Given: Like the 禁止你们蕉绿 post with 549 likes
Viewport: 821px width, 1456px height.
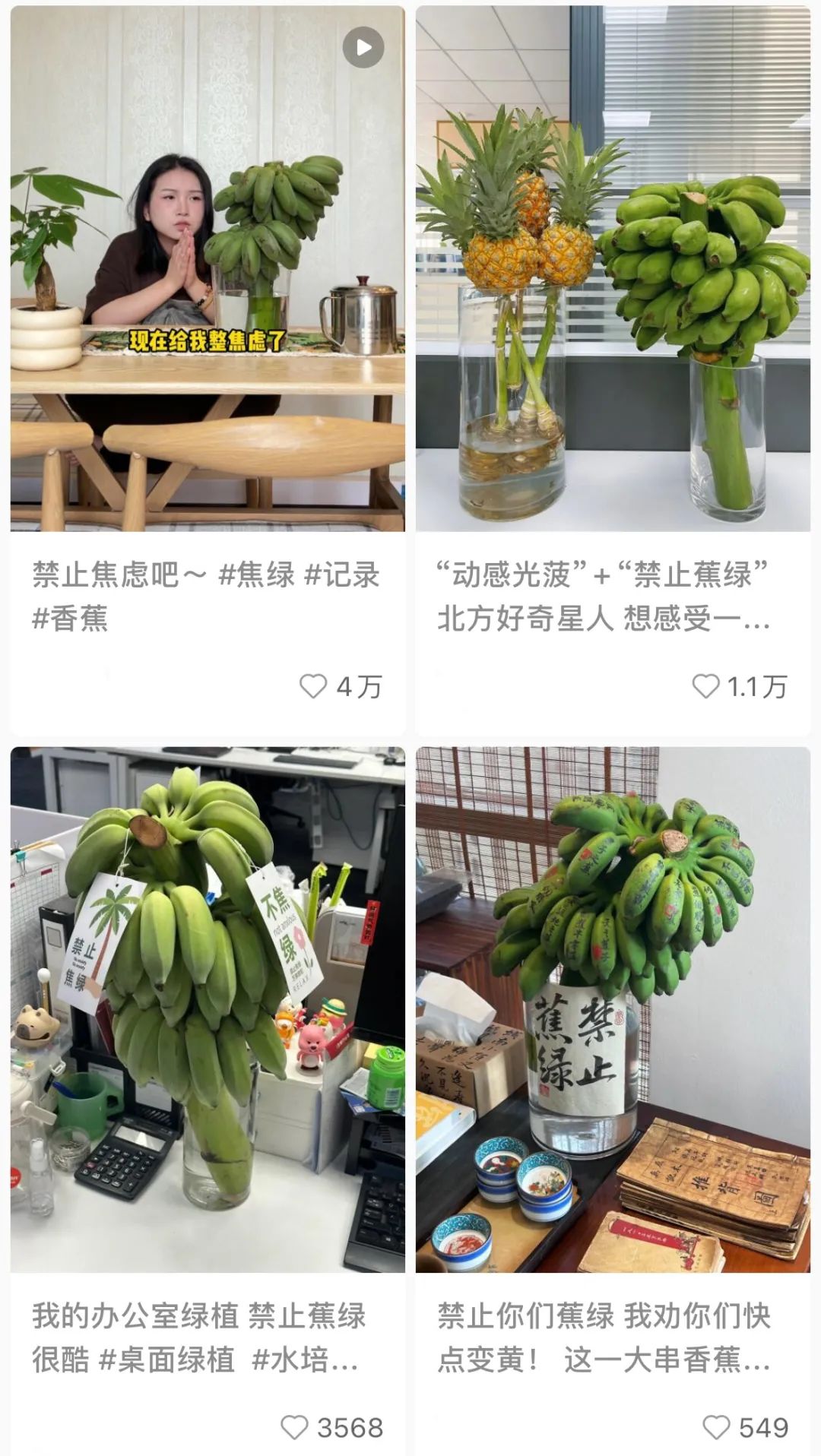Looking at the screenshot, I should click(x=716, y=1427).
